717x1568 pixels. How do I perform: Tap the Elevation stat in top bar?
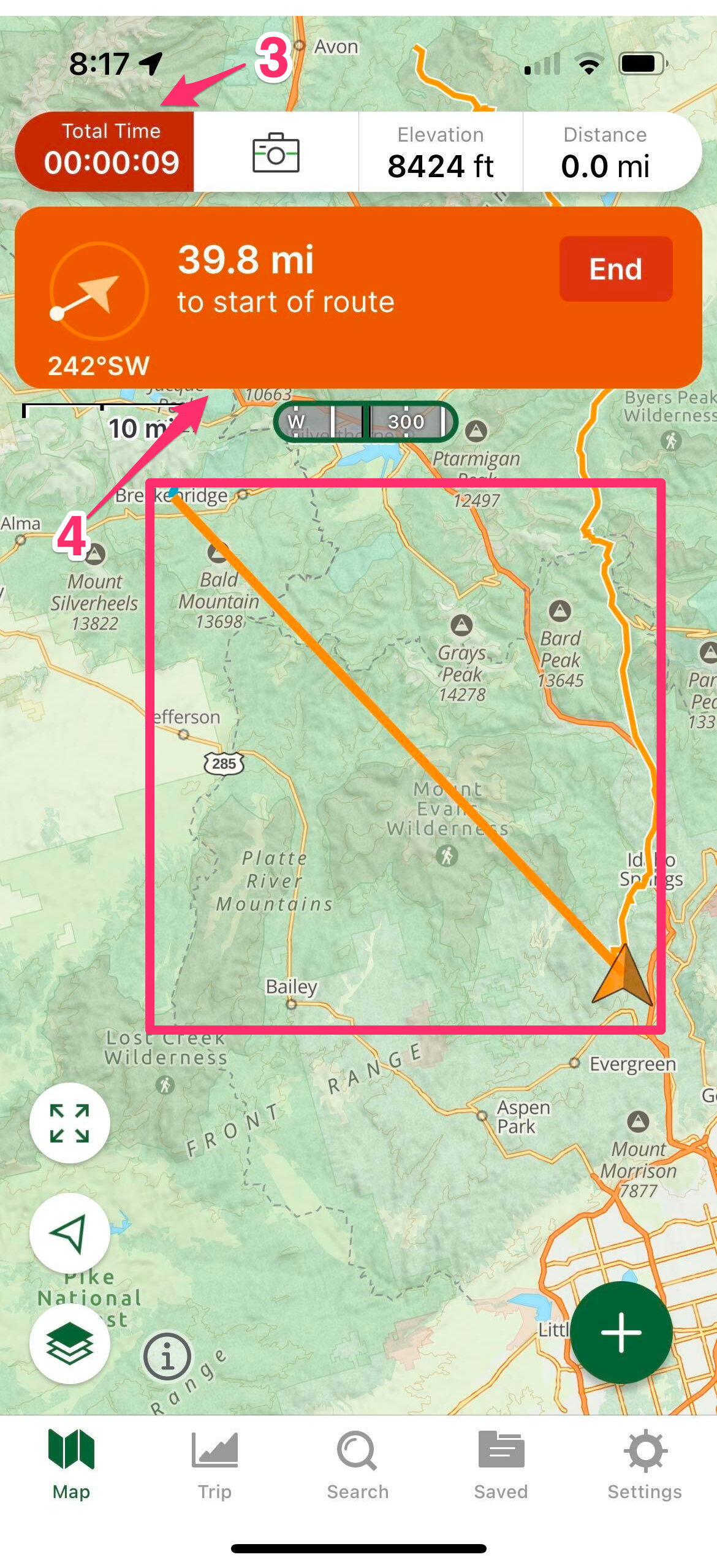pyautogui.click(x=441, y=152)
